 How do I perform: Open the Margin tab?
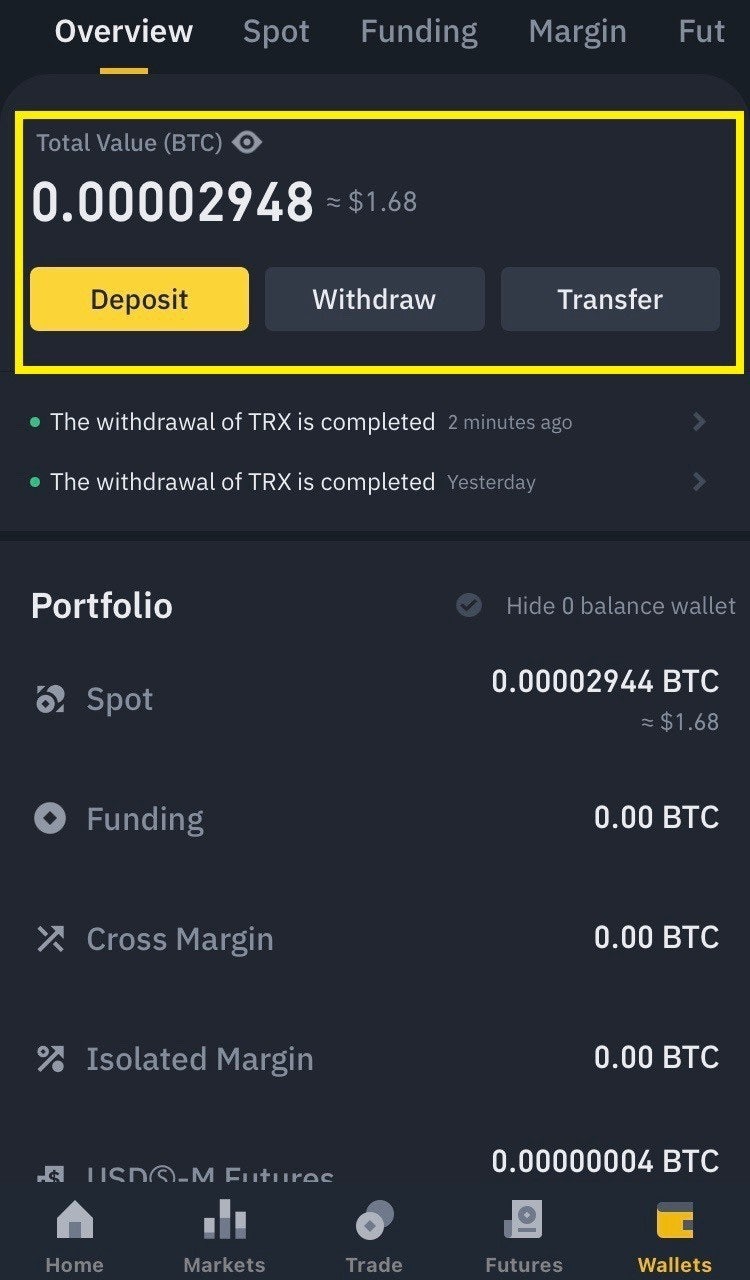[577, 32]
